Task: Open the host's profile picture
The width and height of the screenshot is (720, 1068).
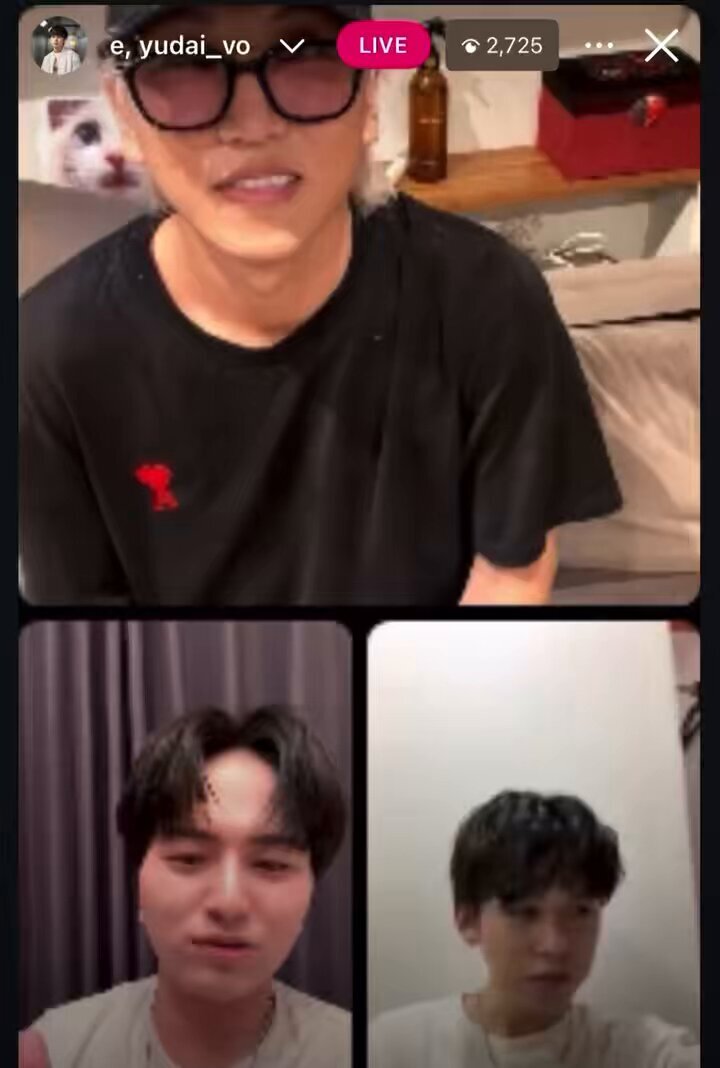Action: coord(59,46)
